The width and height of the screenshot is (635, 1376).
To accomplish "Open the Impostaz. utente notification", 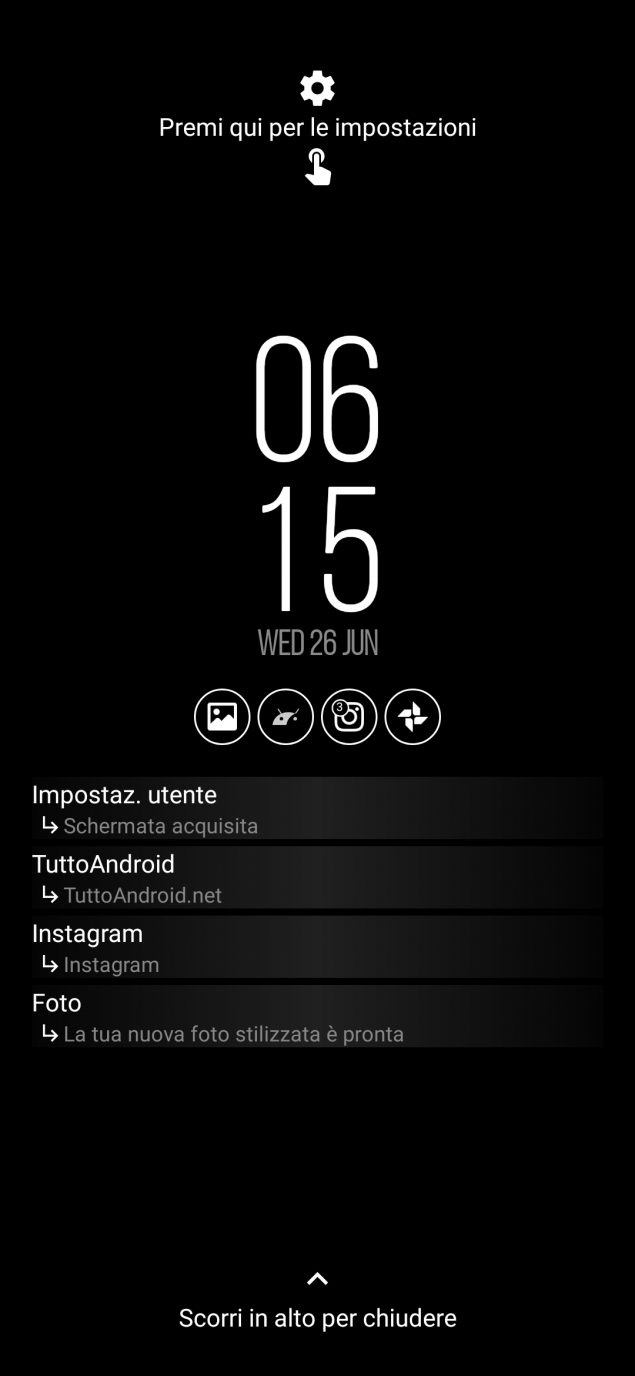I will point(317,809).
